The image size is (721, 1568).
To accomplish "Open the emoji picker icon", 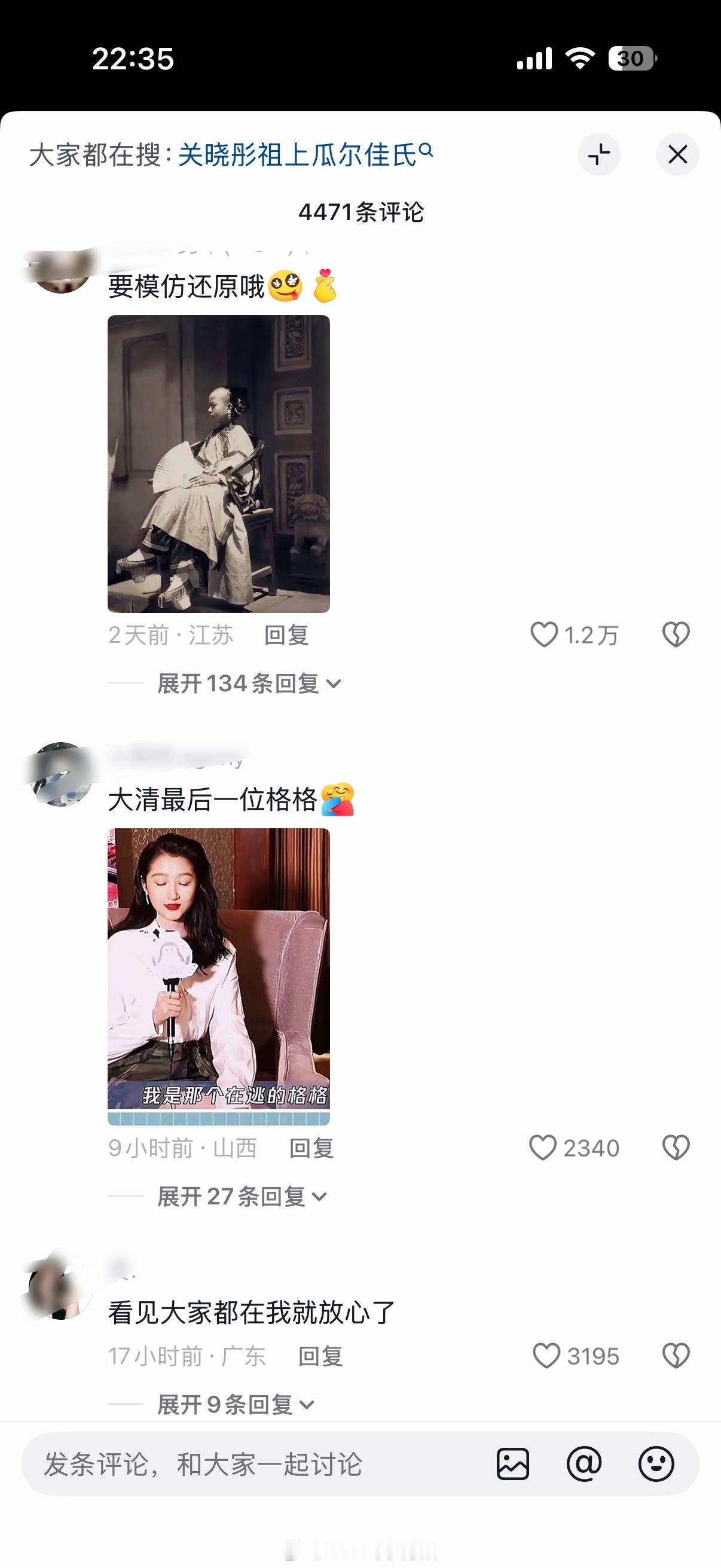I will 657,1465.
